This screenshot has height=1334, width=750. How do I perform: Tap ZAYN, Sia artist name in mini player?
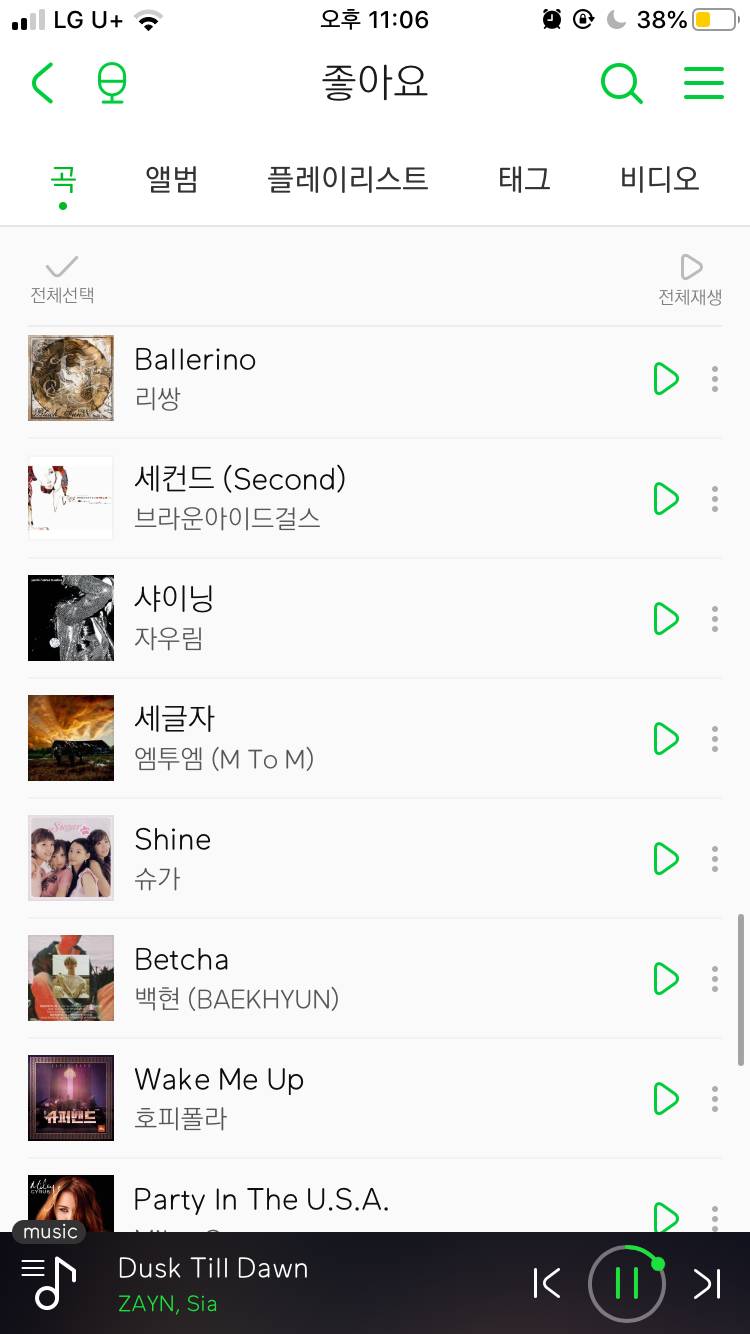coord(168,1305)
